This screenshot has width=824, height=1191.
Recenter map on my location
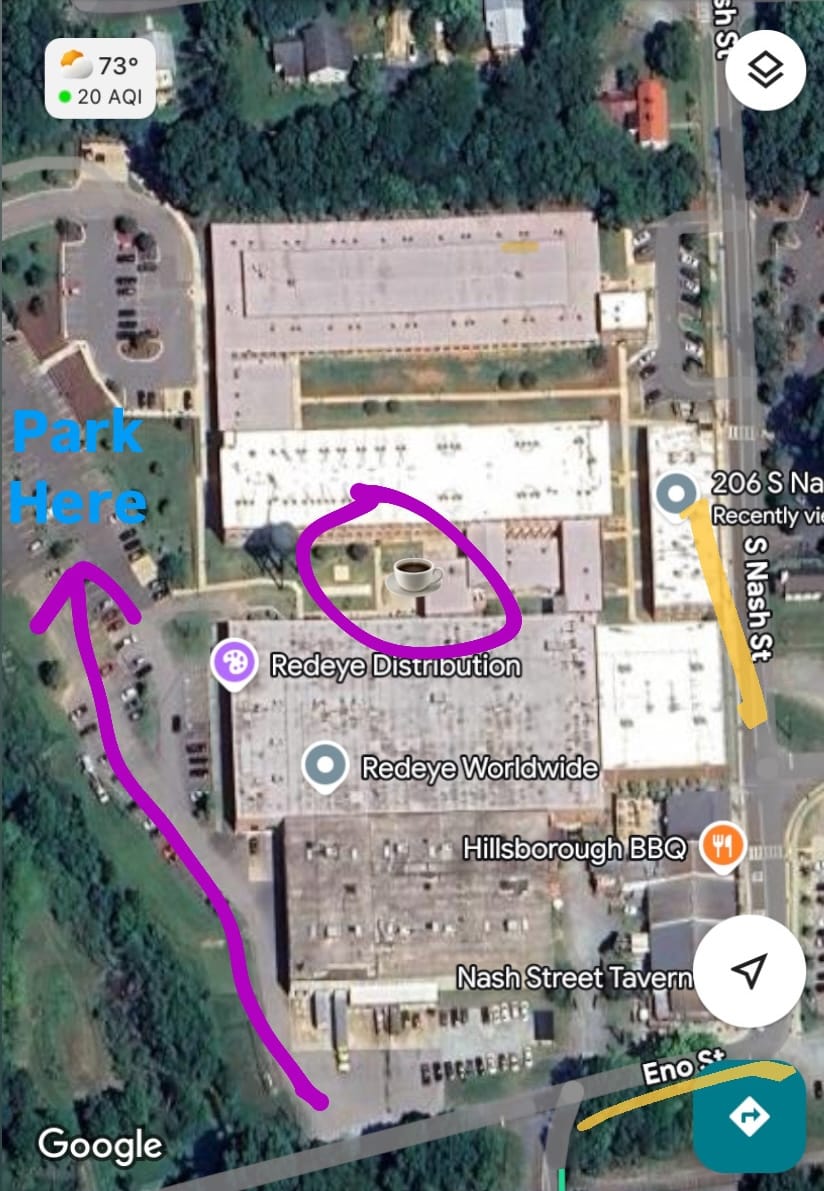(749, 968)
